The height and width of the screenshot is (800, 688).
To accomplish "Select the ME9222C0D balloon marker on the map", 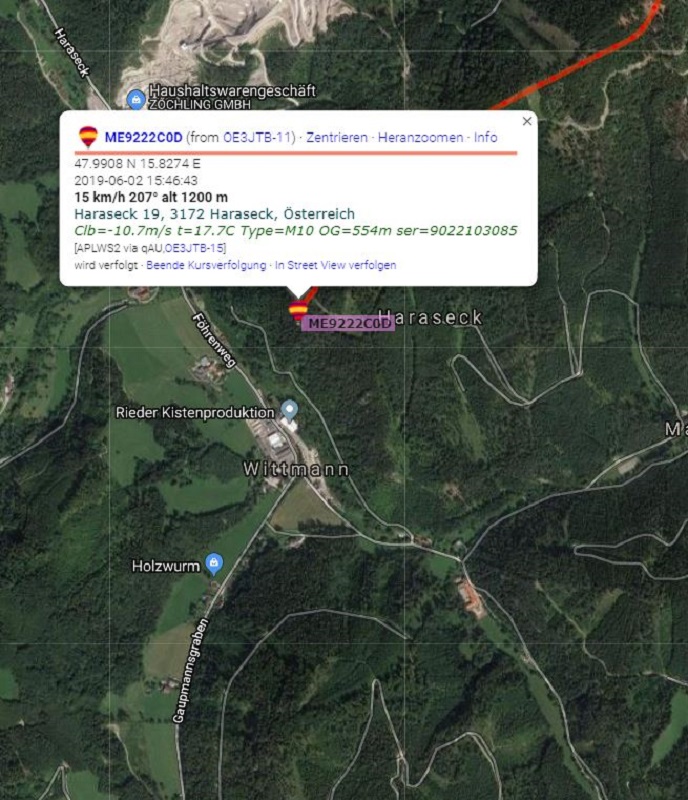I will click(x=298, y=310).
